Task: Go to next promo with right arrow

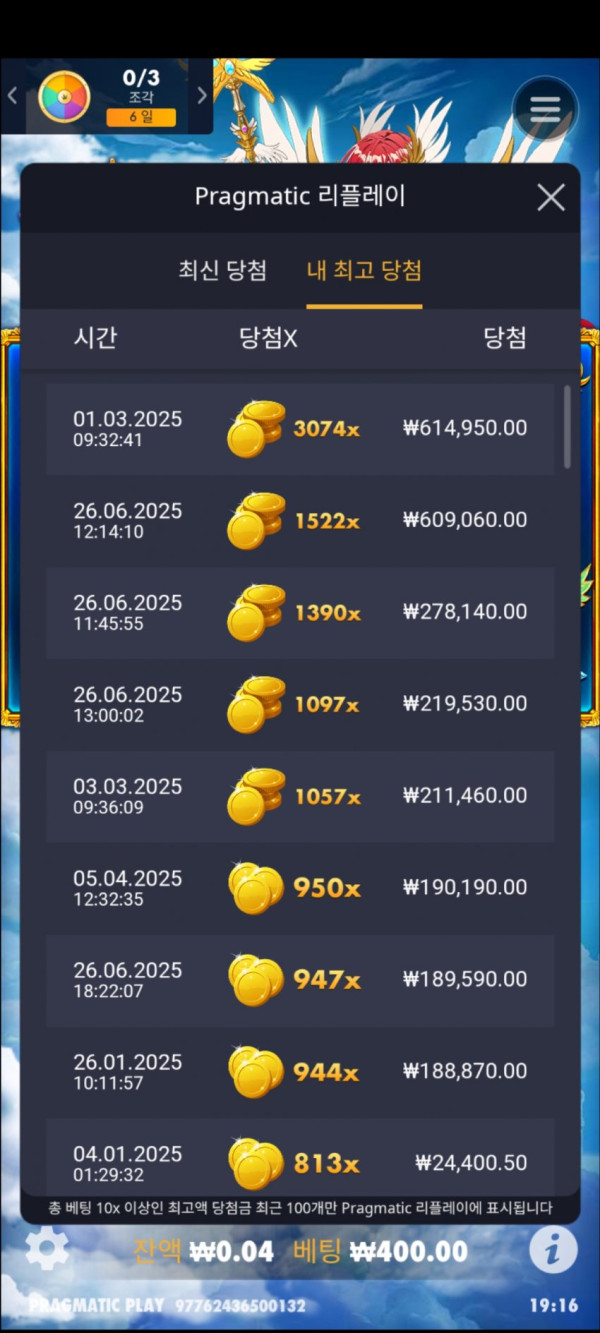Action: pyautogui.click(x=201, y=96)
